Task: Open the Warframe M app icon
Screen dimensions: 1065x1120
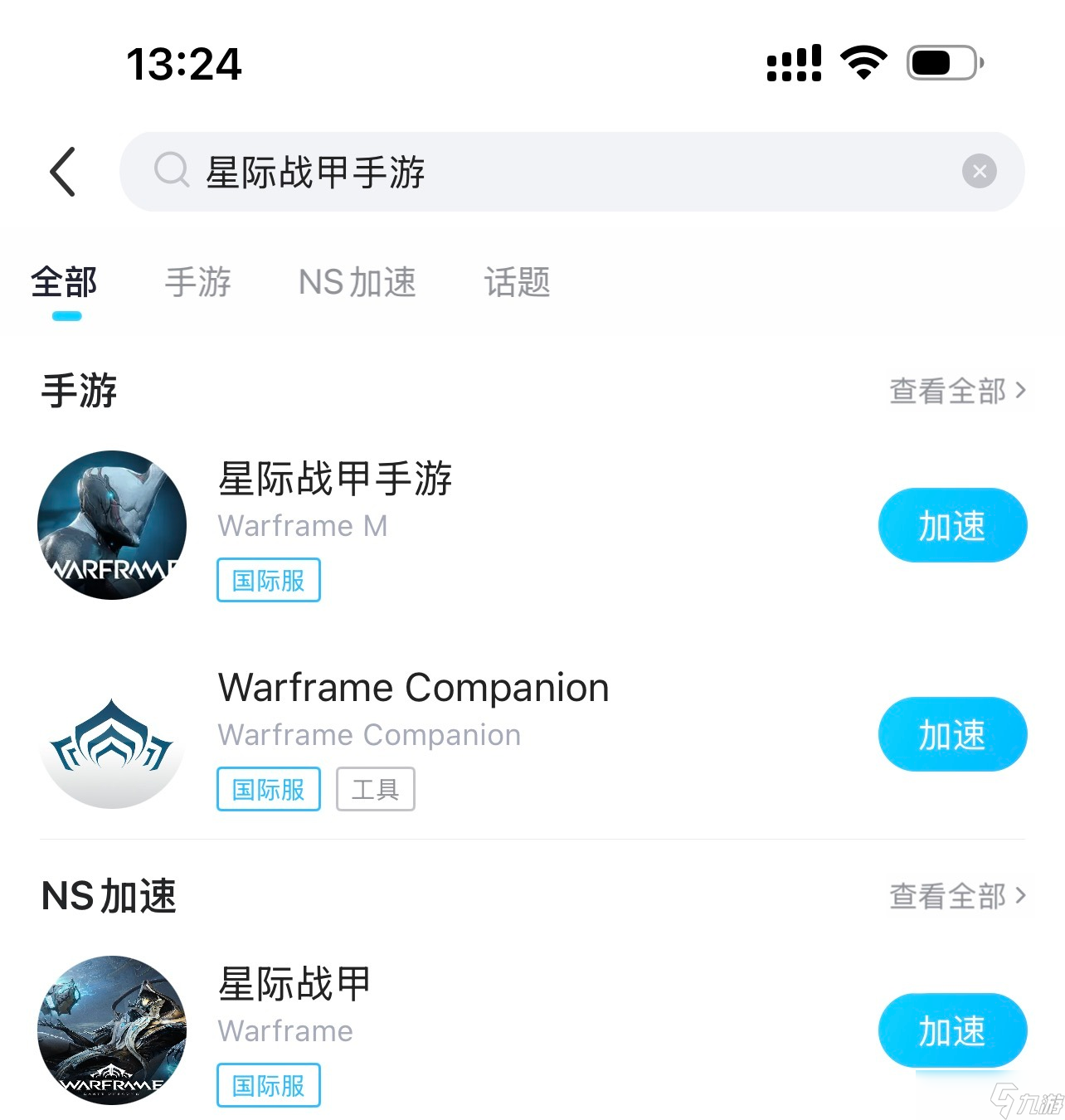Action: point(111,524)
